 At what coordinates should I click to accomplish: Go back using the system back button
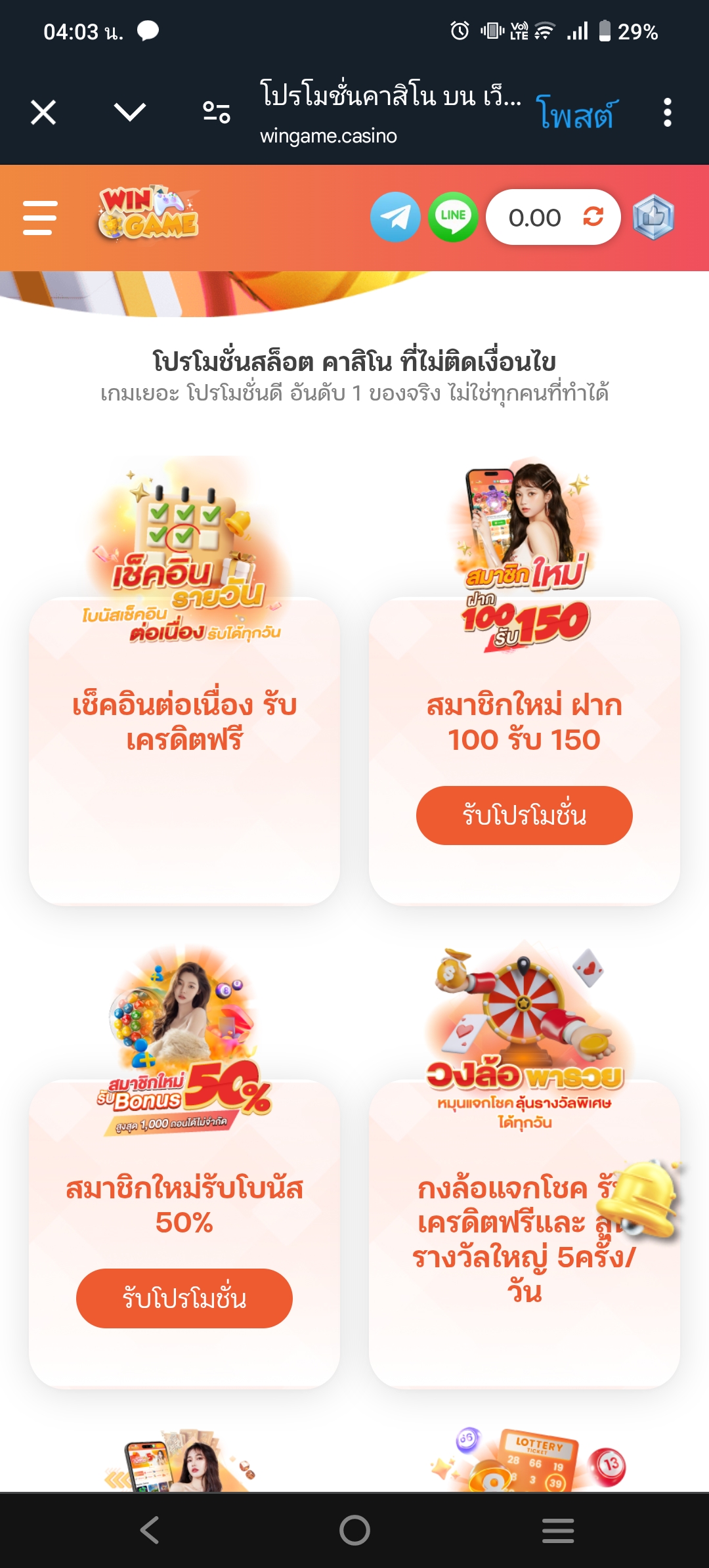coord(150,1530)
